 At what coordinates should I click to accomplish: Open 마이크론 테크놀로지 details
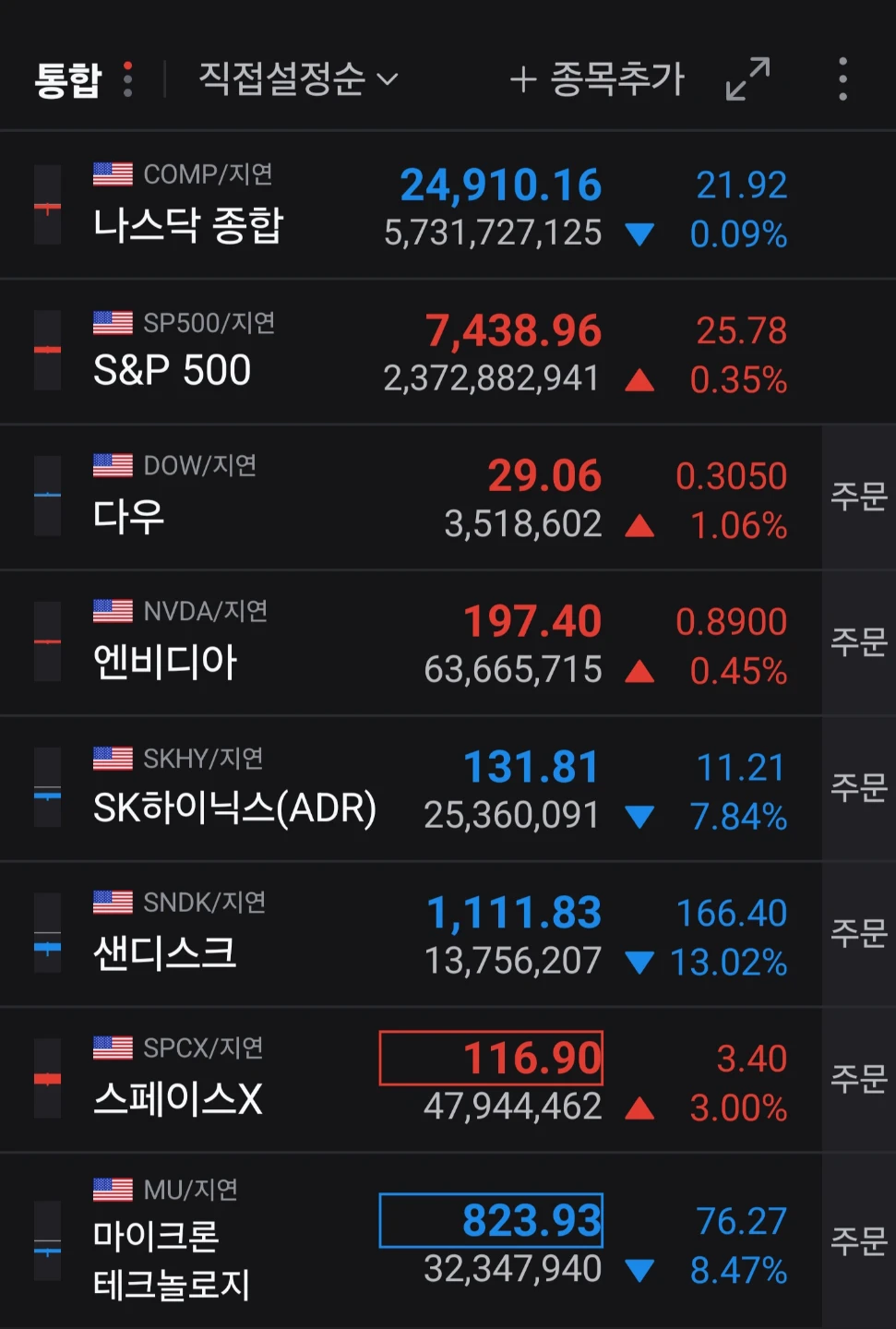pyautogui.click(x=411, y=1241)
